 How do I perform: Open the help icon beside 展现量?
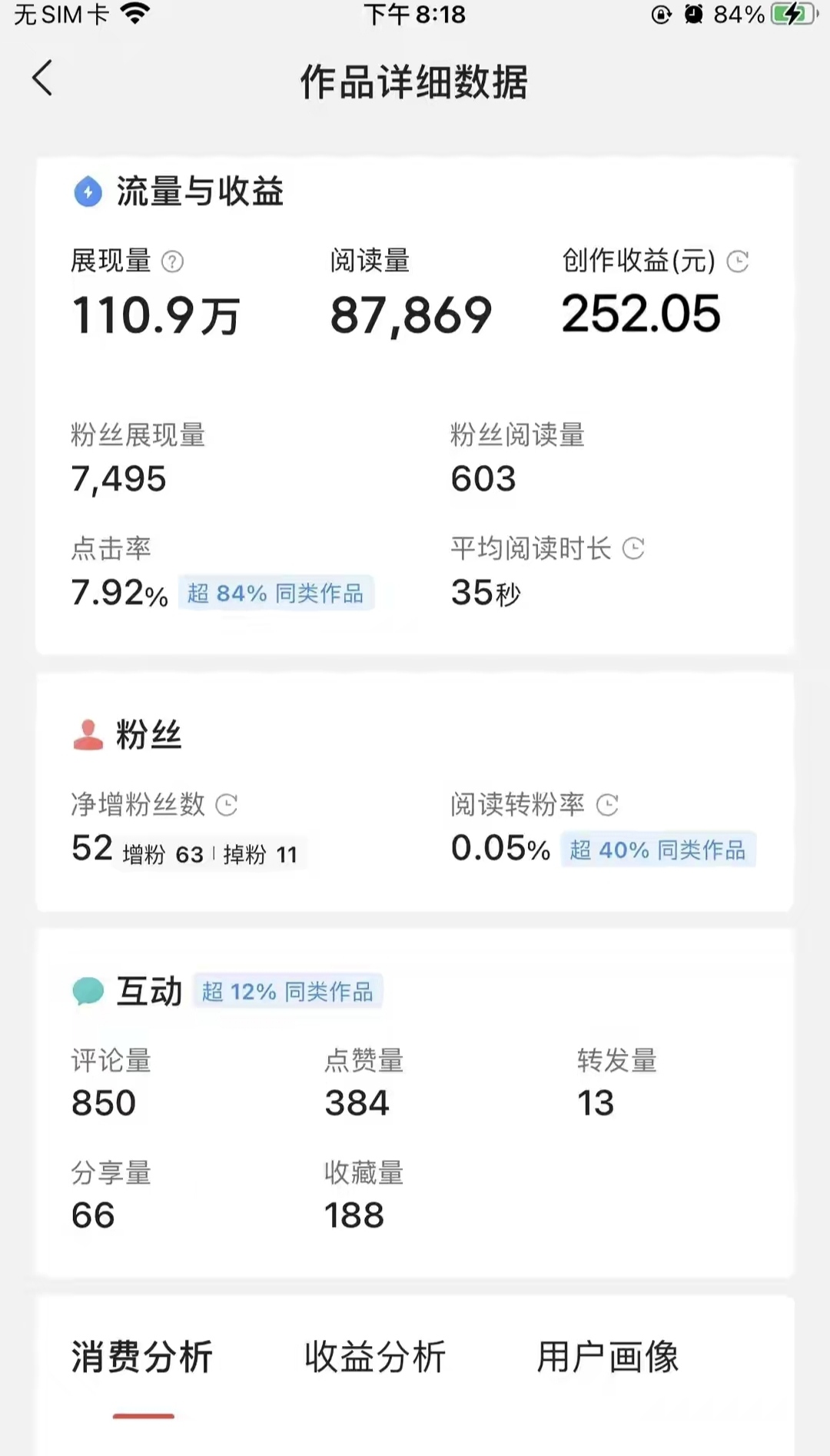172,261
